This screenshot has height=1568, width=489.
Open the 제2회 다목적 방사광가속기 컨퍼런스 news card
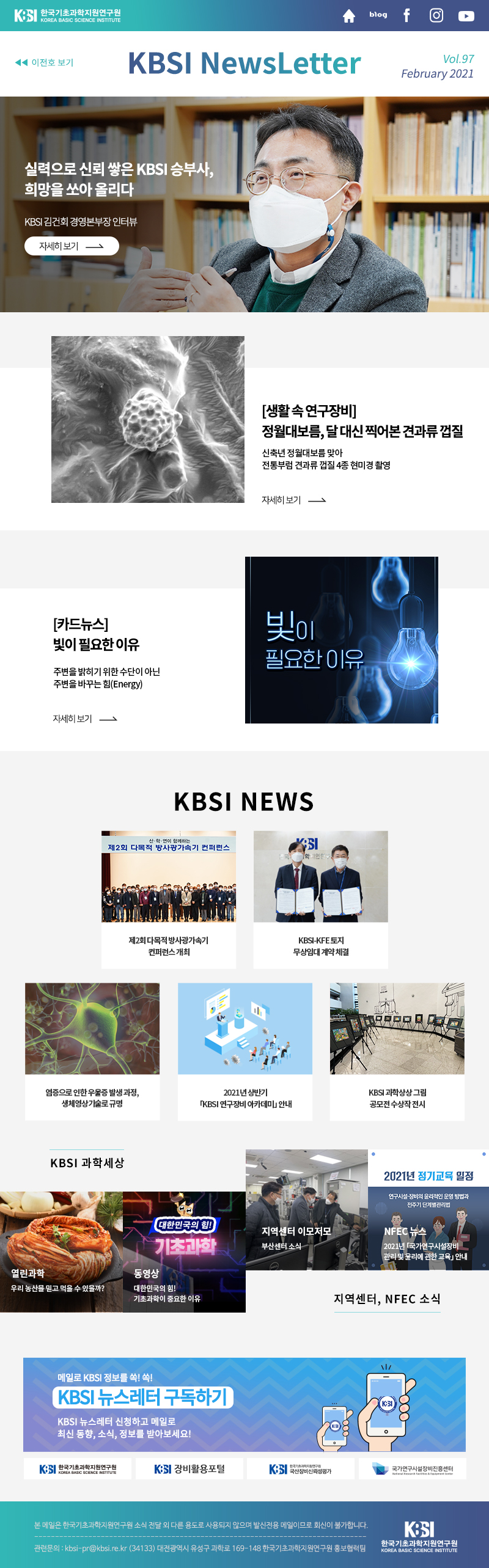[169, 899]
